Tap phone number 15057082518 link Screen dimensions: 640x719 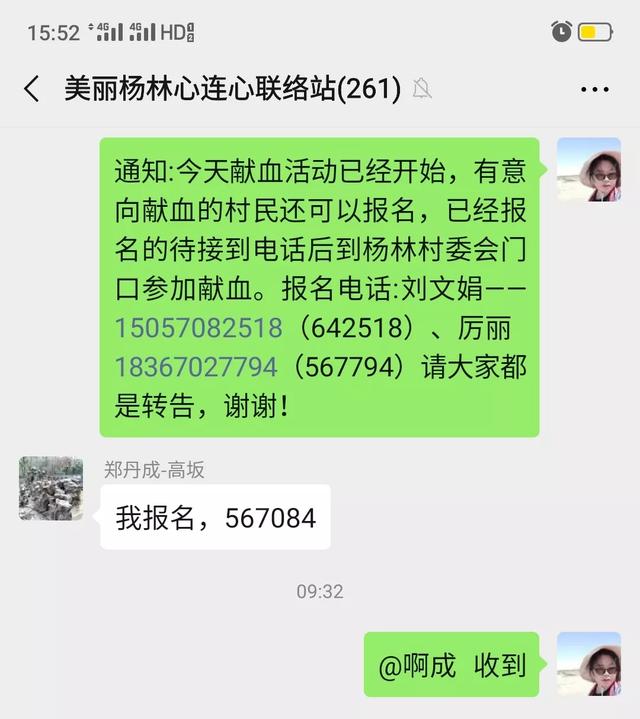(195, 327)
